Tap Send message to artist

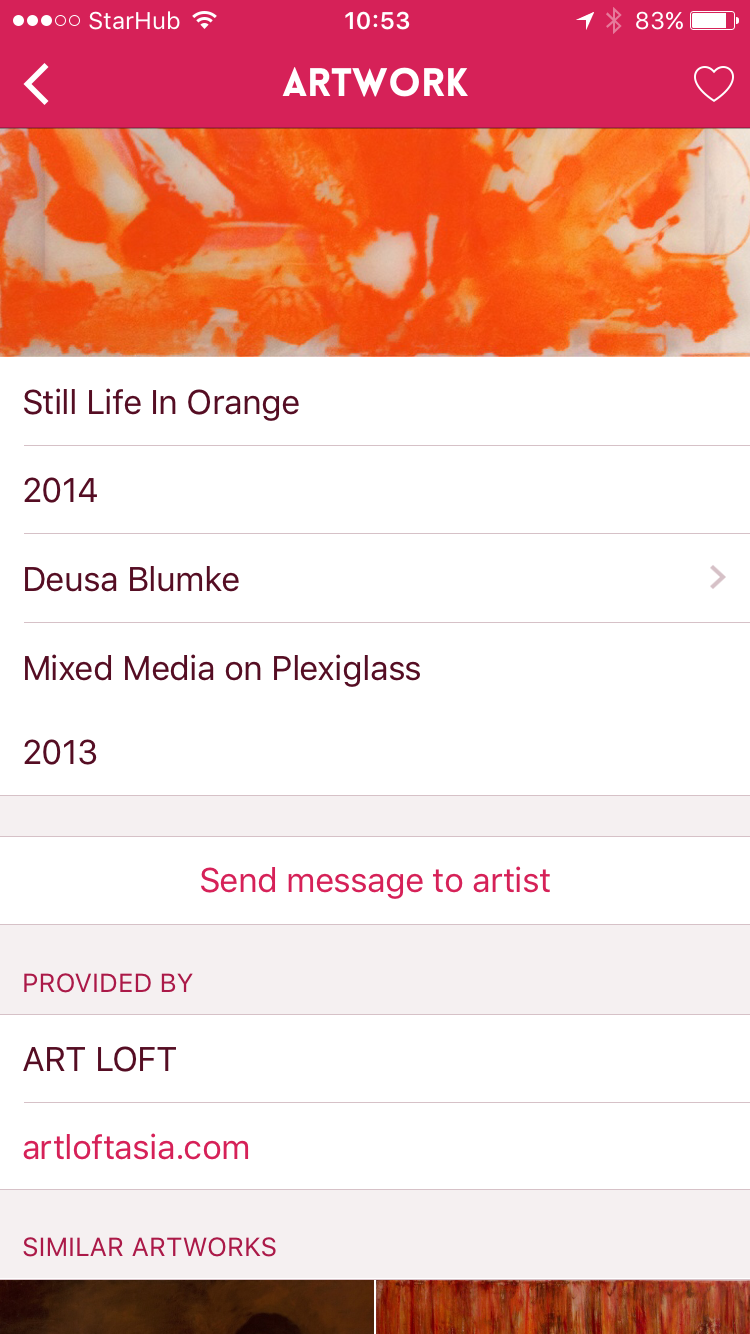(375, 881)
